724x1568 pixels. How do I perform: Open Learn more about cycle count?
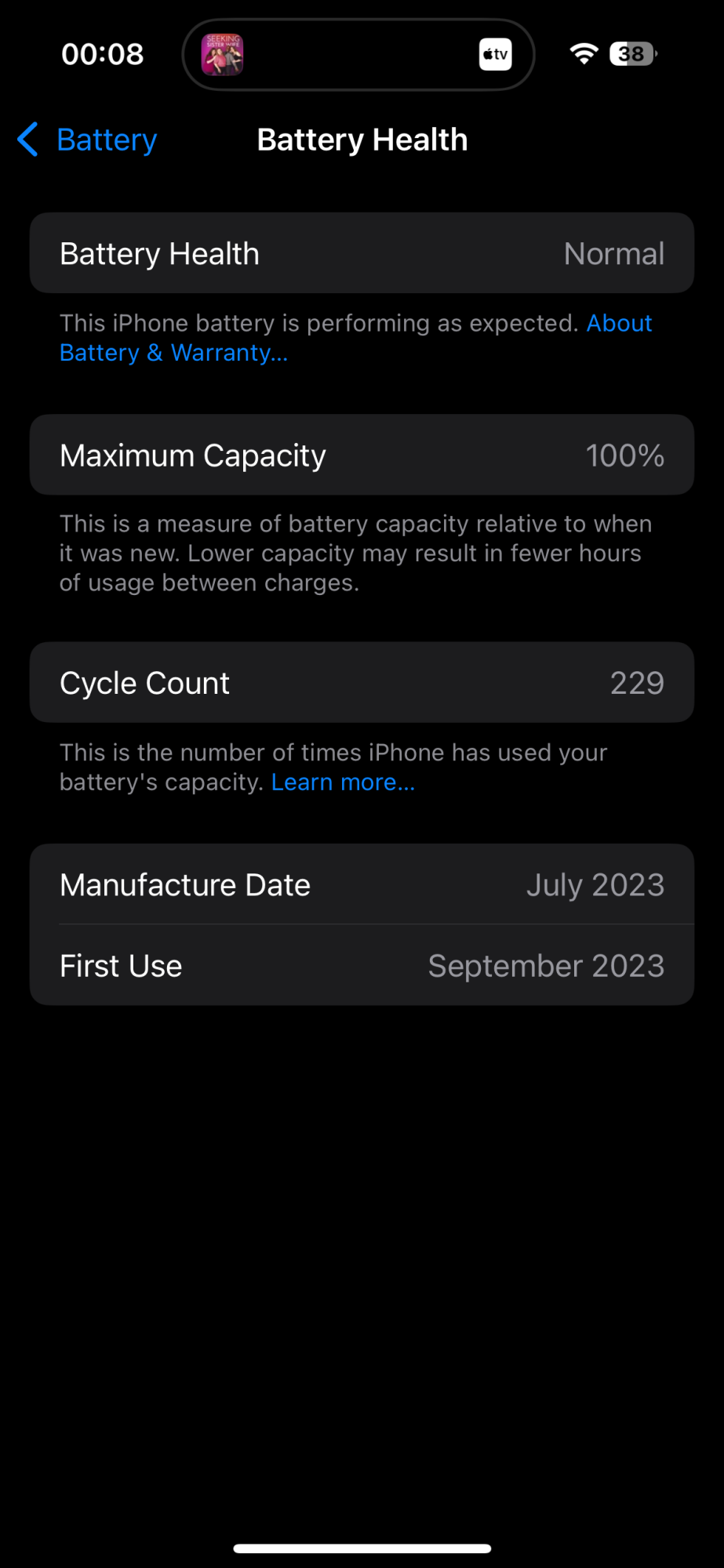(x=343, y=782)
